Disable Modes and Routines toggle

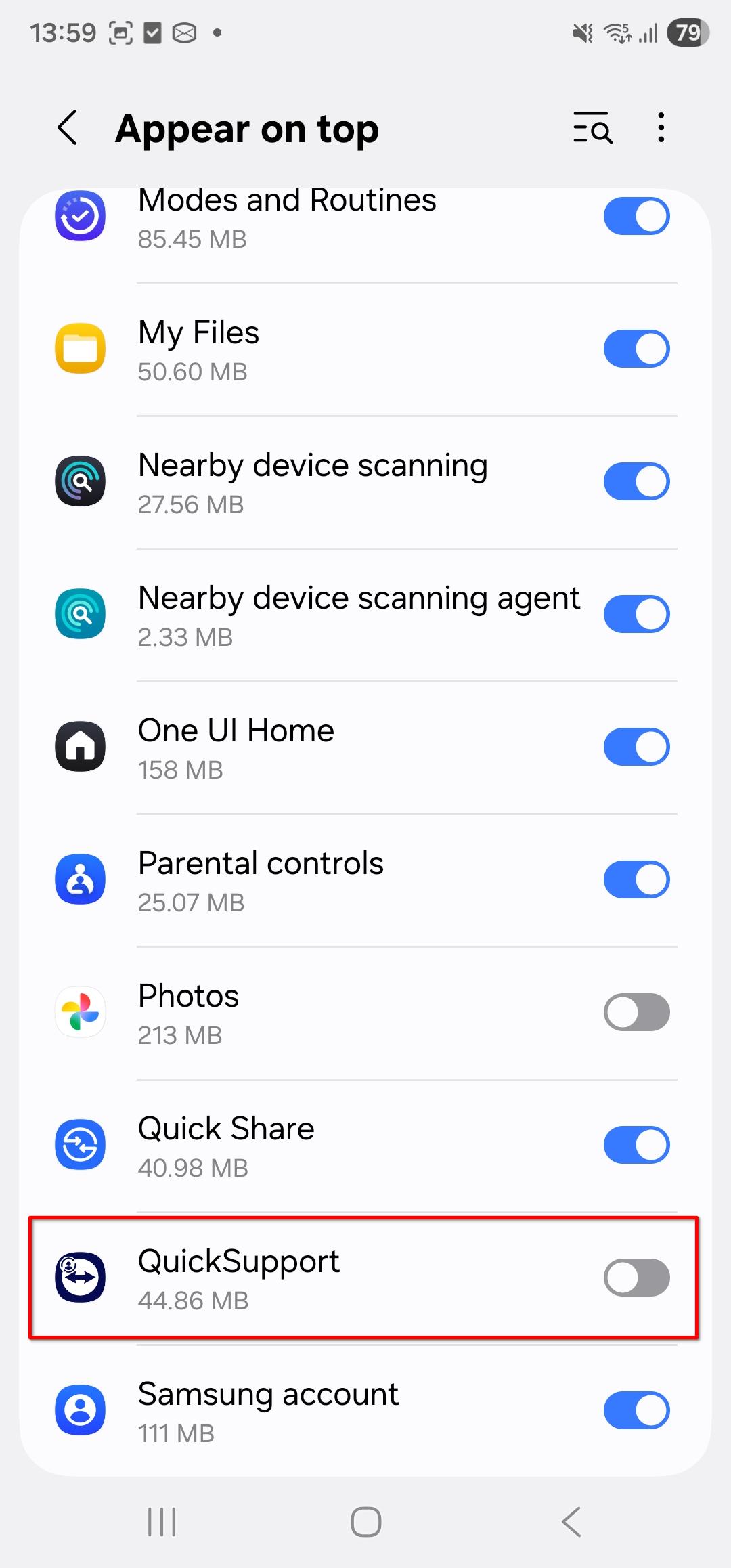pos(636,216)
